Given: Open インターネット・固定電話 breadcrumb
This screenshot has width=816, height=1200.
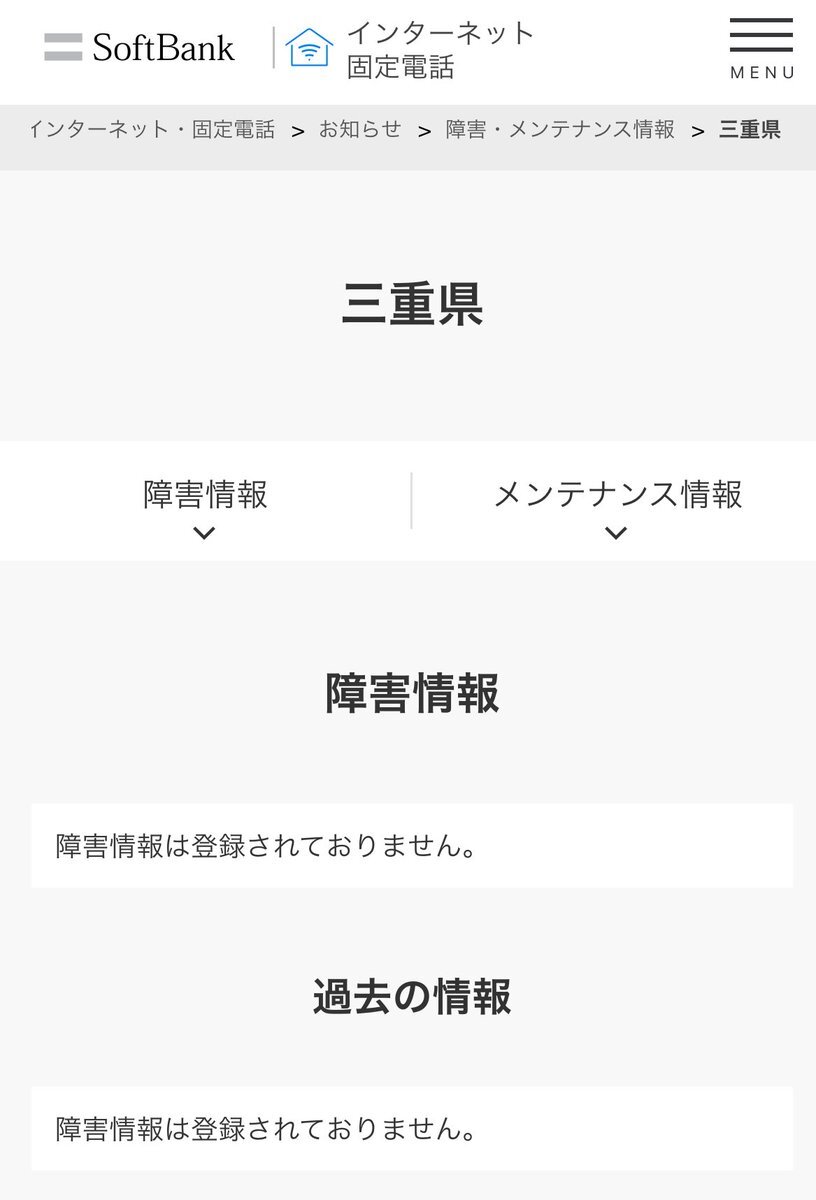Looking at the screenshot, I should (x=152, y=129).
